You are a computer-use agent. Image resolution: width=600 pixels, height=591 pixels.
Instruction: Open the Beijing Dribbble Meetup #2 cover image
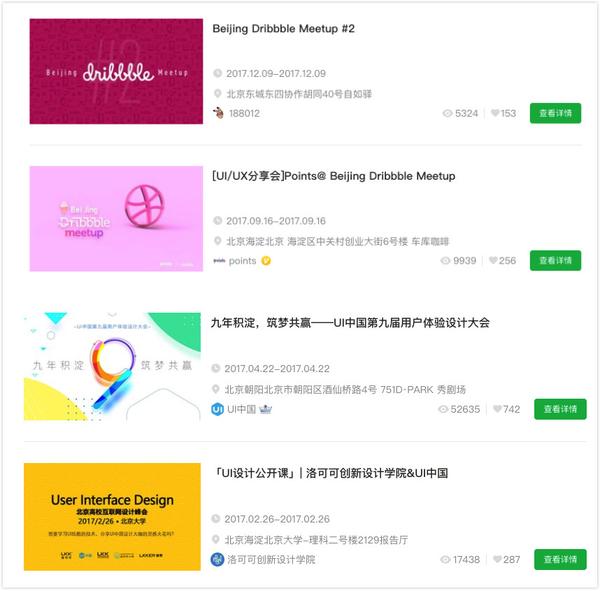coord(115,71)
